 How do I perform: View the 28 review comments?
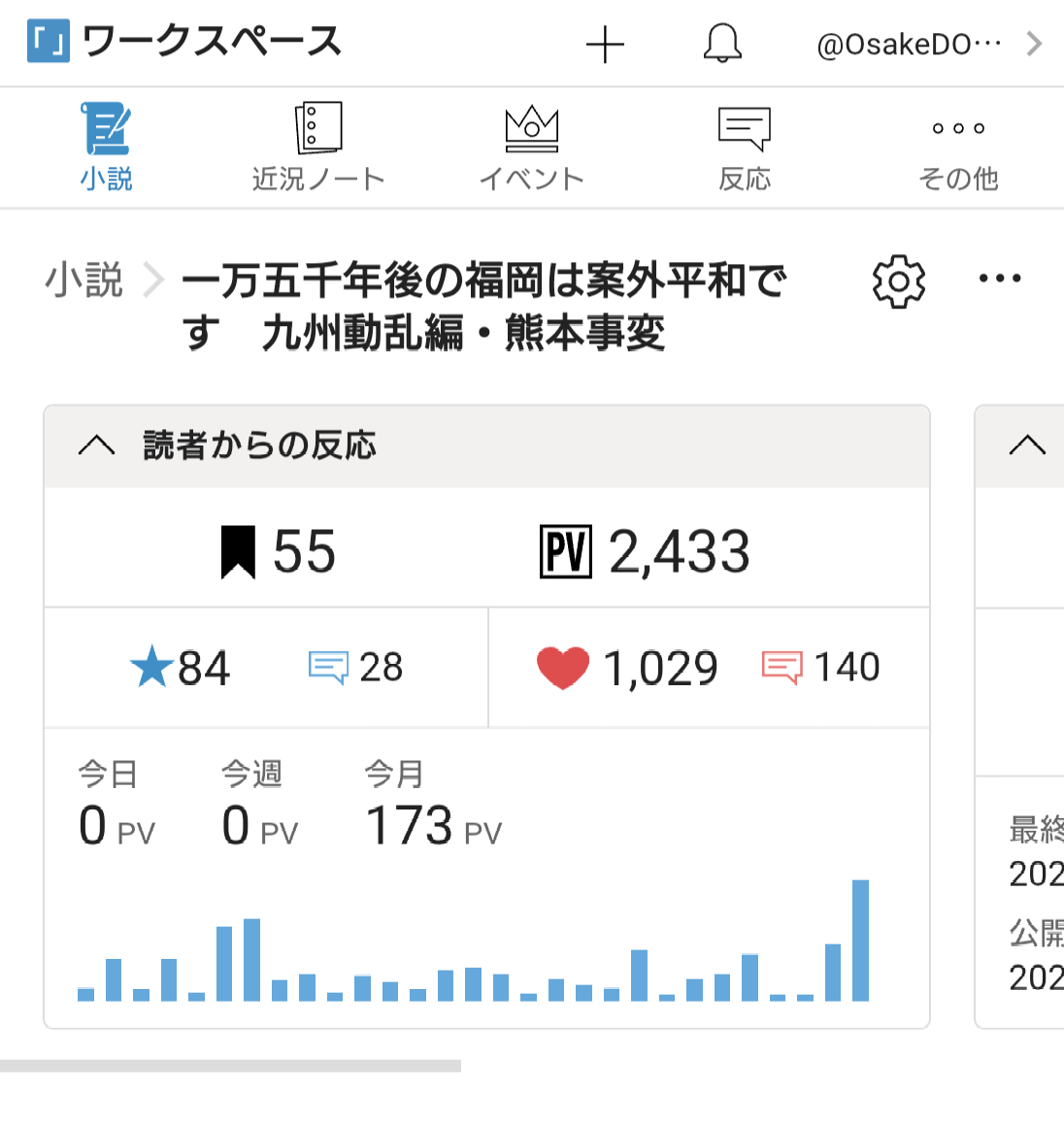pos(356,668)
